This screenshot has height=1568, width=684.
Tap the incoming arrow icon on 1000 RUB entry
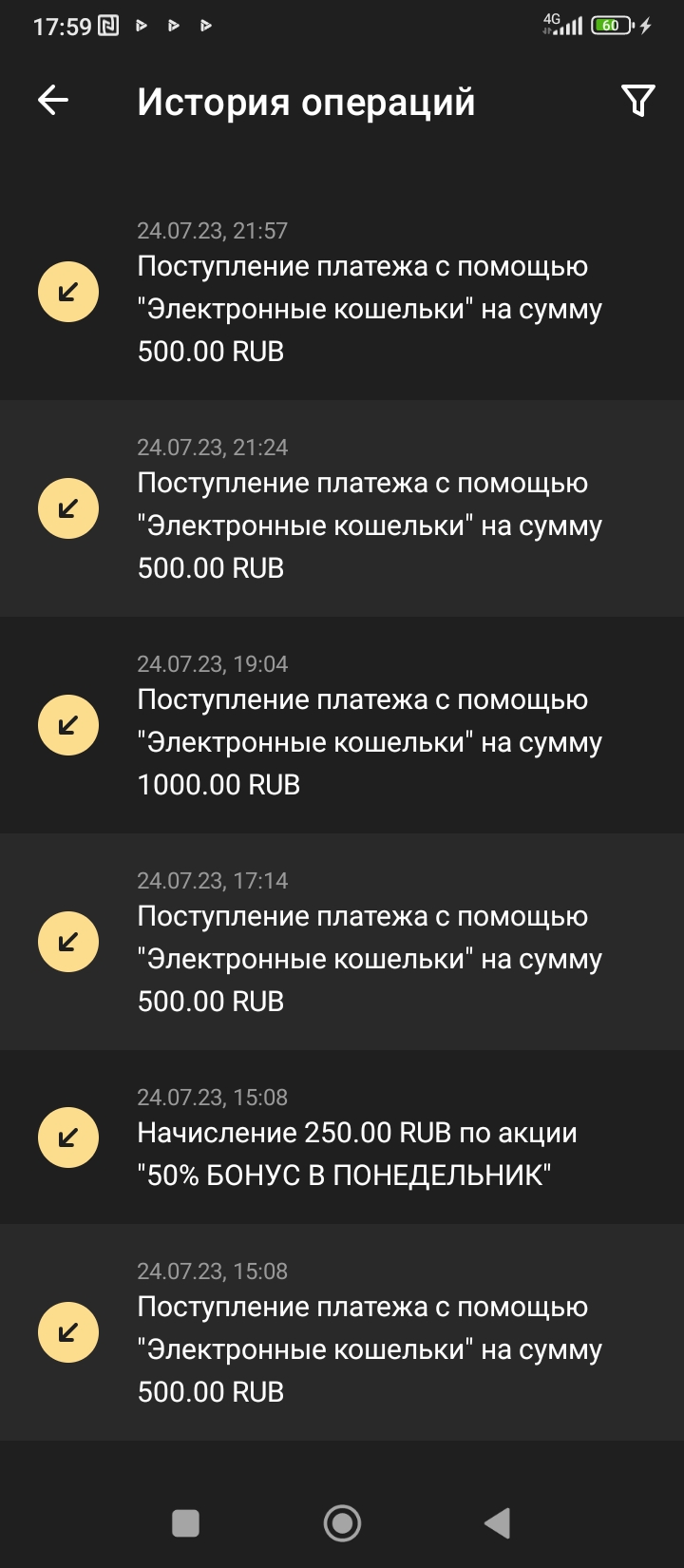(67, 724)
